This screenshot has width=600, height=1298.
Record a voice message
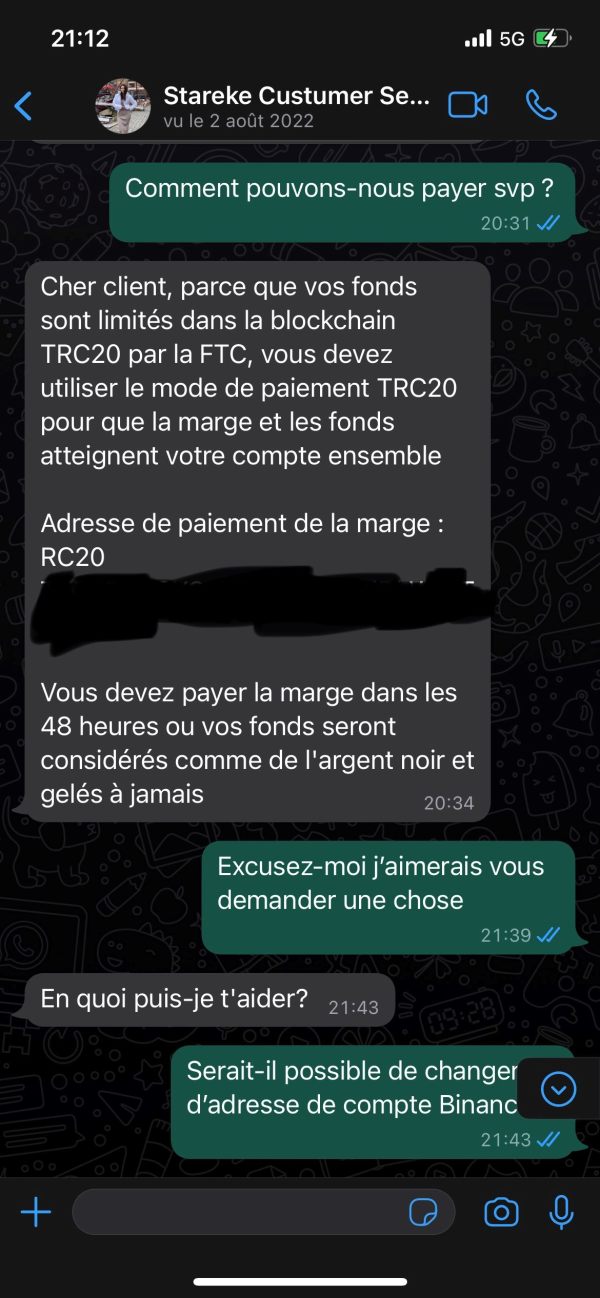(x=562, y=1213)
